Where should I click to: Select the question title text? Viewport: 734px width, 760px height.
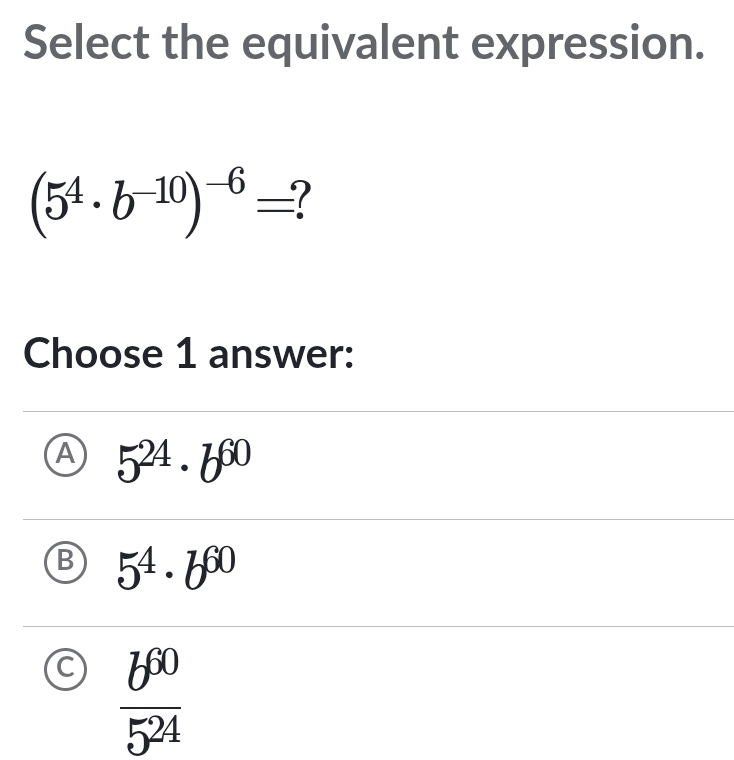pyautogui.click(x=364, y=42)
